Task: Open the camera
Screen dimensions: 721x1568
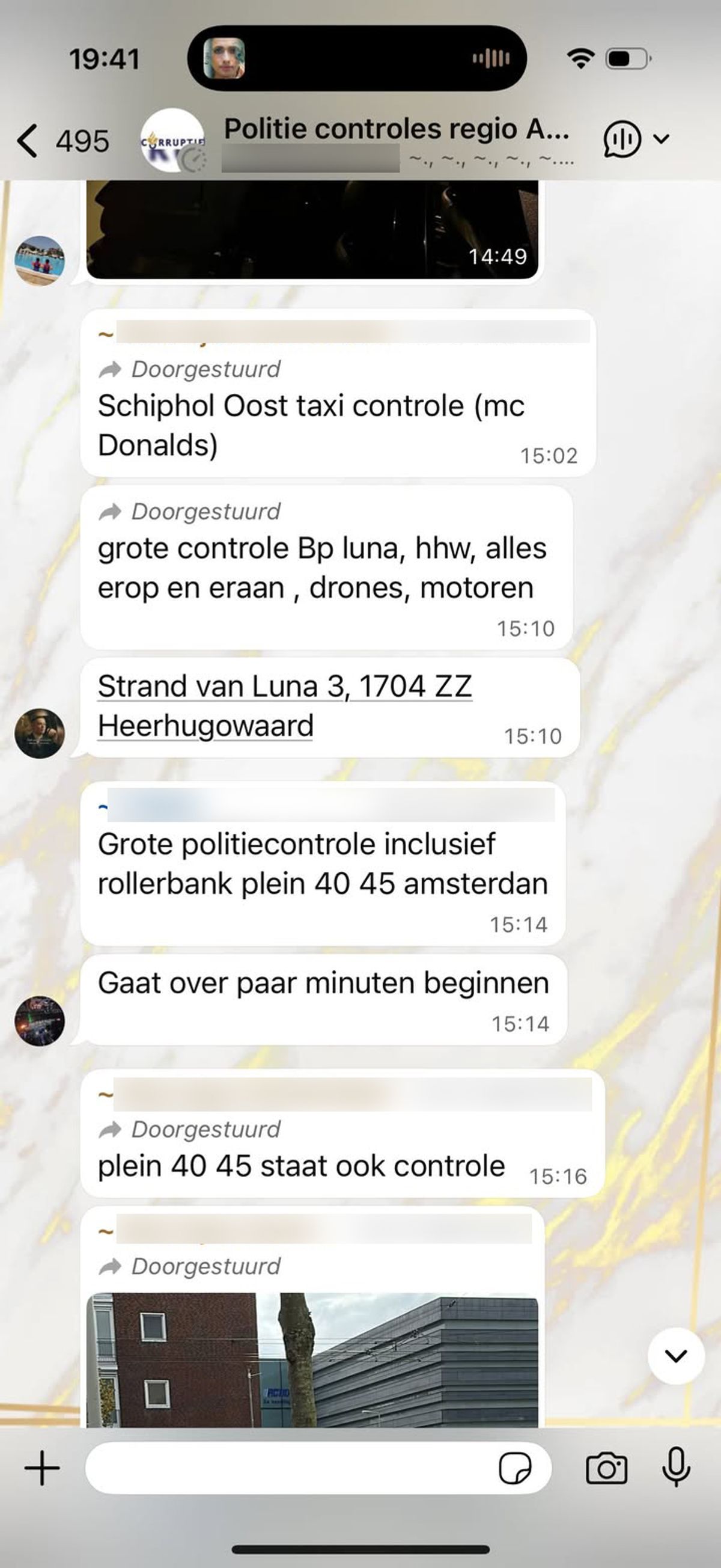Action: [606, 1468]
